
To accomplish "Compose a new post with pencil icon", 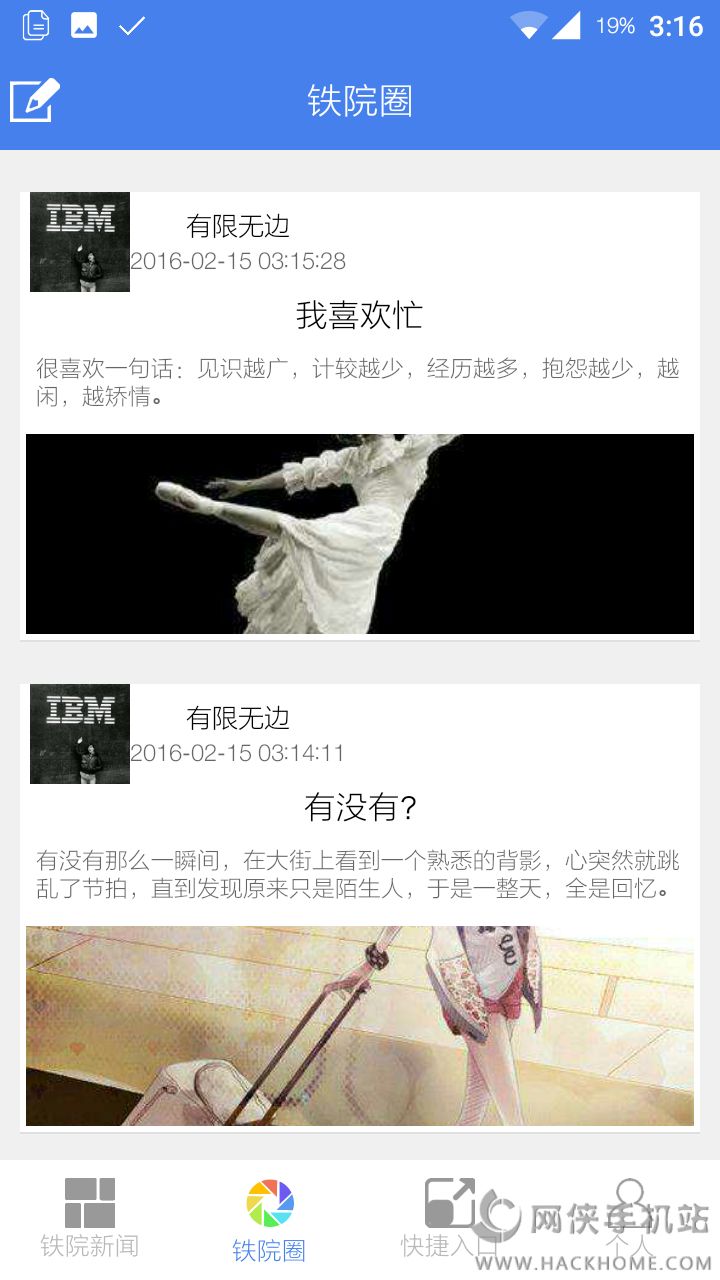I will pos(35,100).
